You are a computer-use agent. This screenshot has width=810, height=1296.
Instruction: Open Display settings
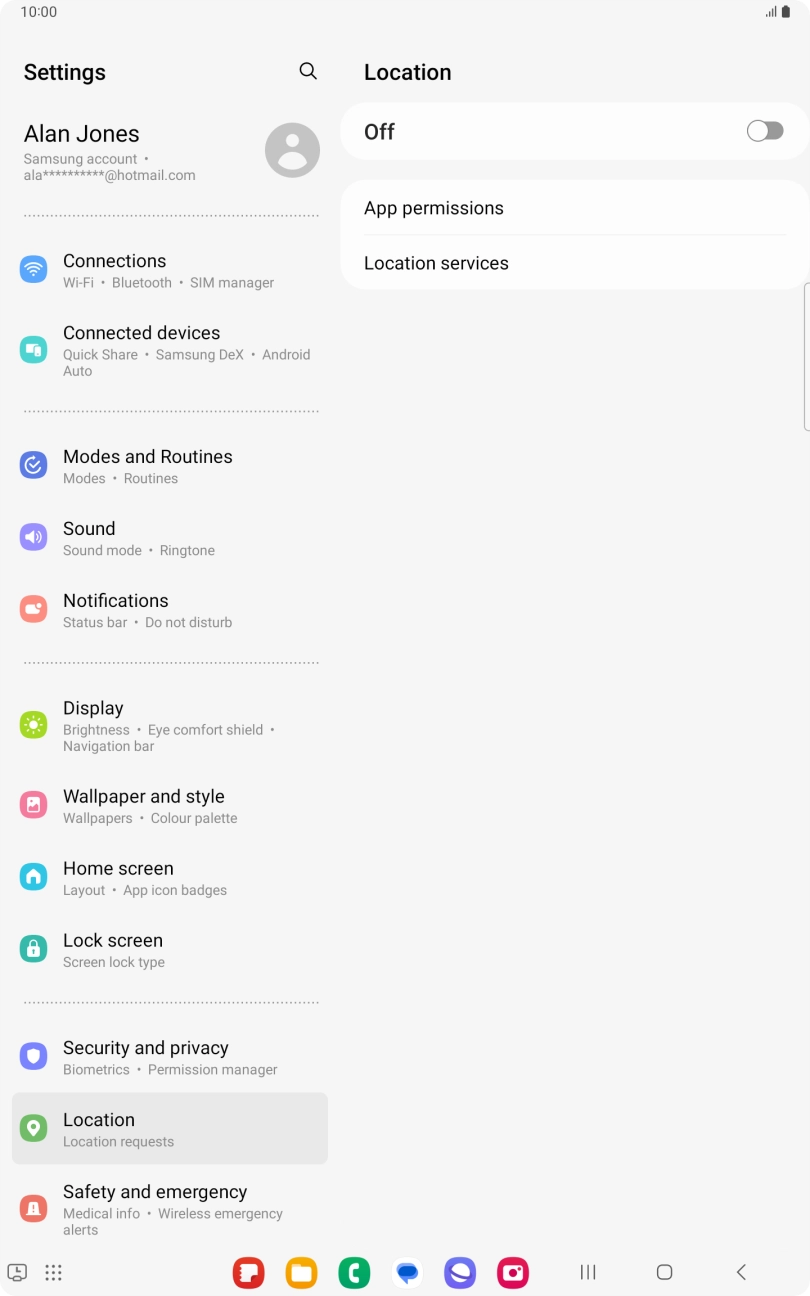tap(168, 726)
